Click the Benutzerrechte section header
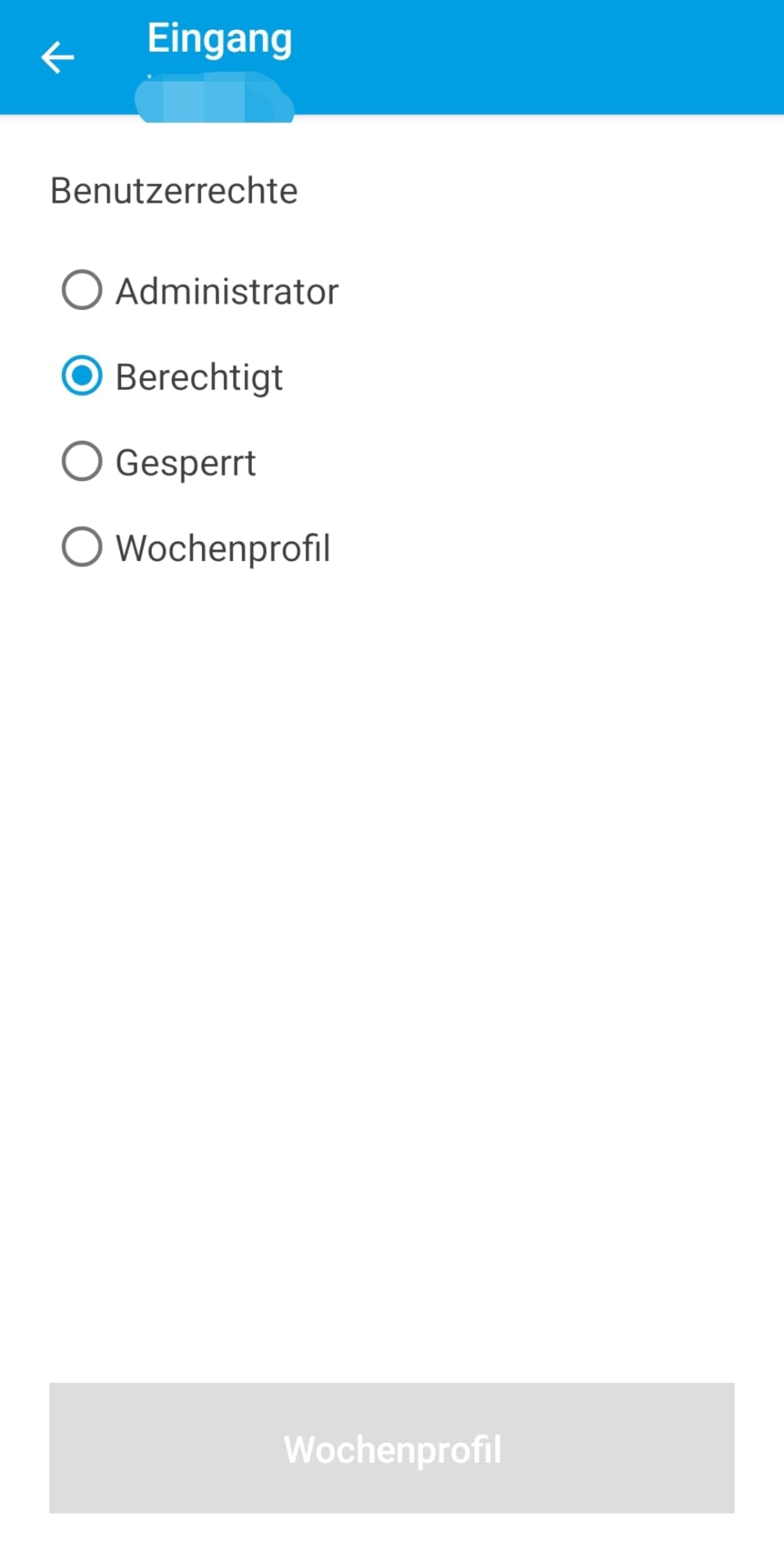 pos(174,189)
